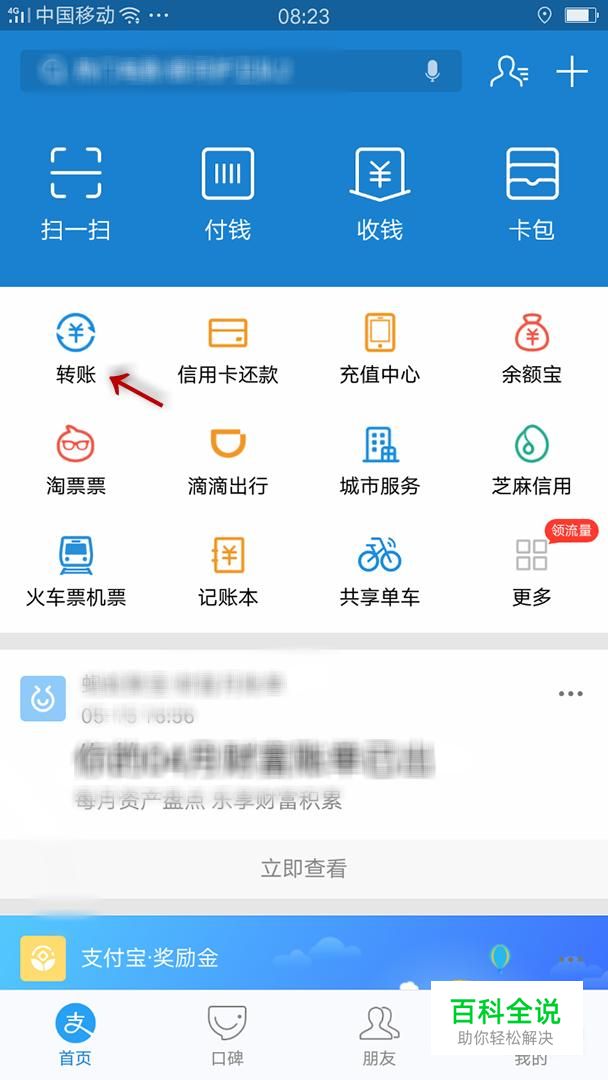Image resolution: width=608 pixels, height=1080 pixels.
Task: Go to 充值中心
Action: tap(380, 349)
